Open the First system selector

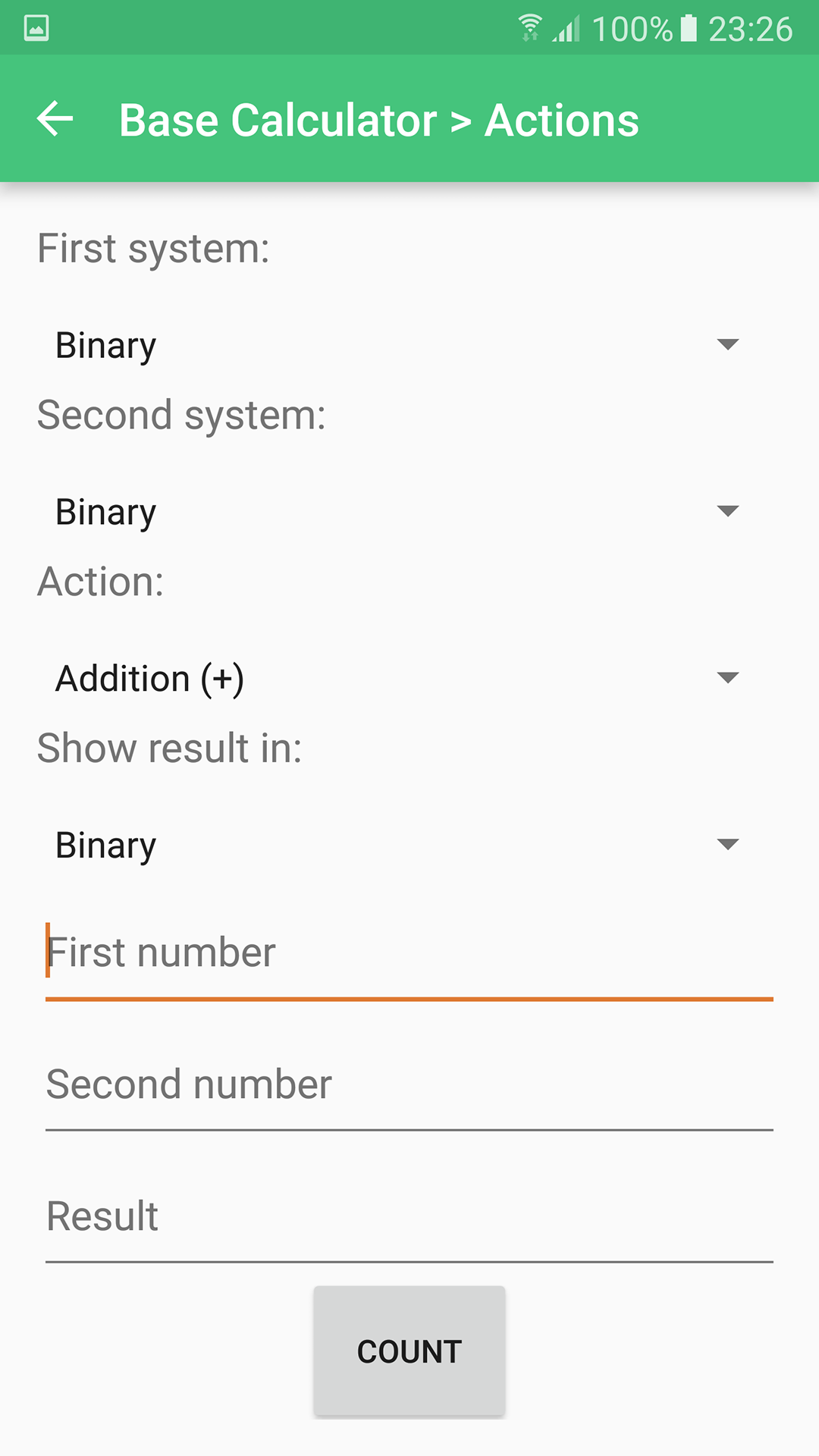tap(303, 345)
